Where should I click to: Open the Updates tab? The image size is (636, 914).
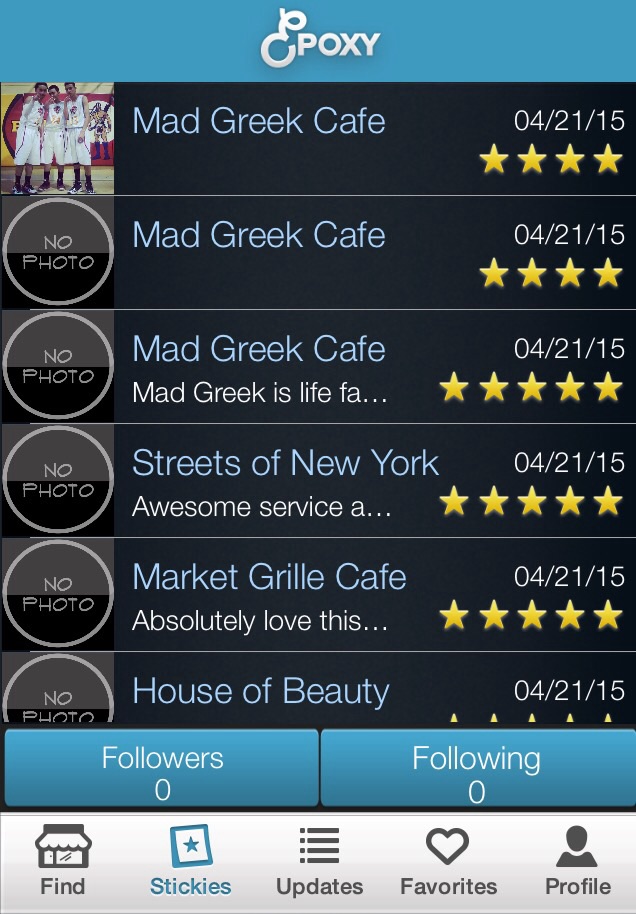coord(319,862)
